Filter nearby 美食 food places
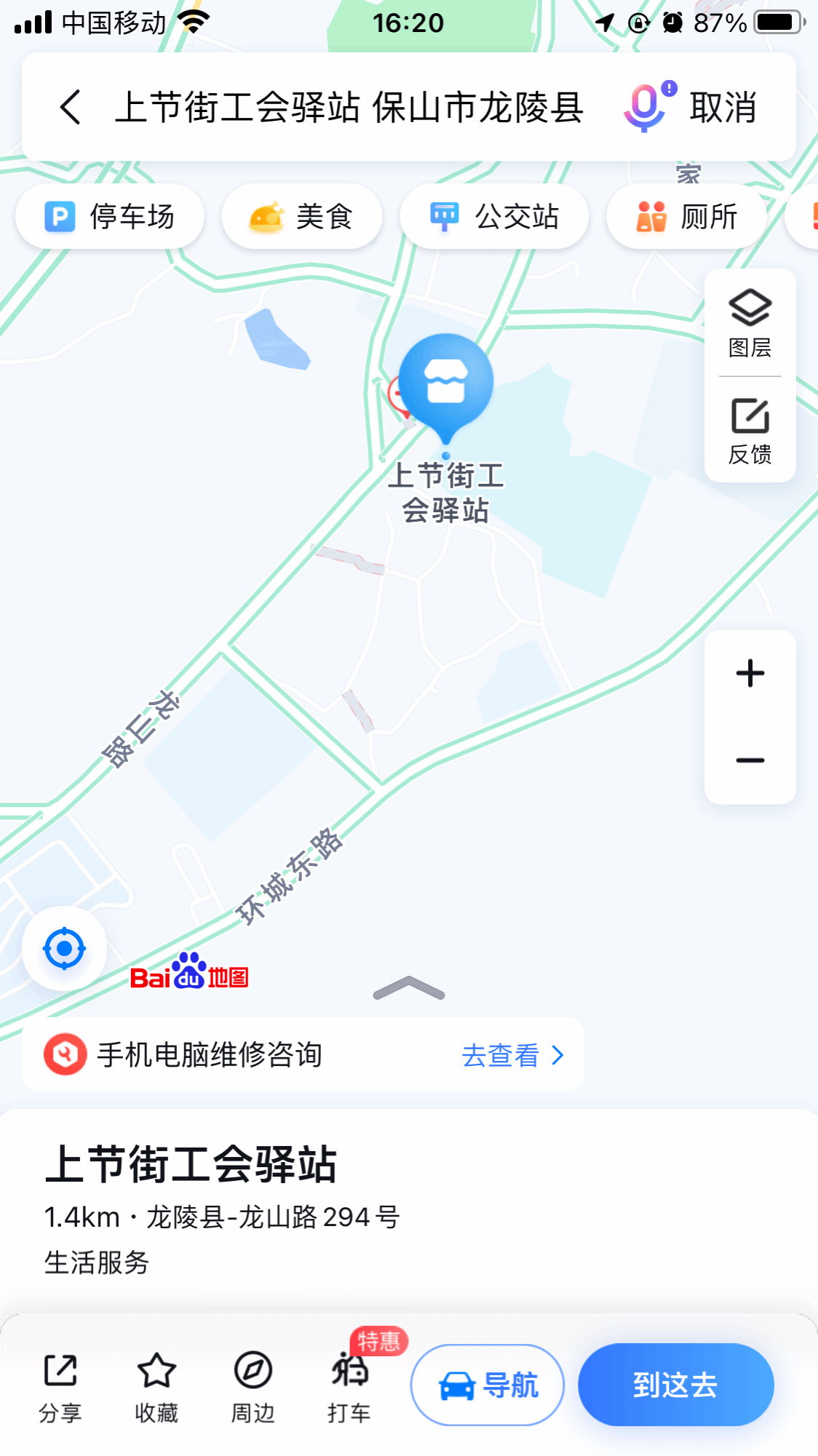 coord(302,217)
